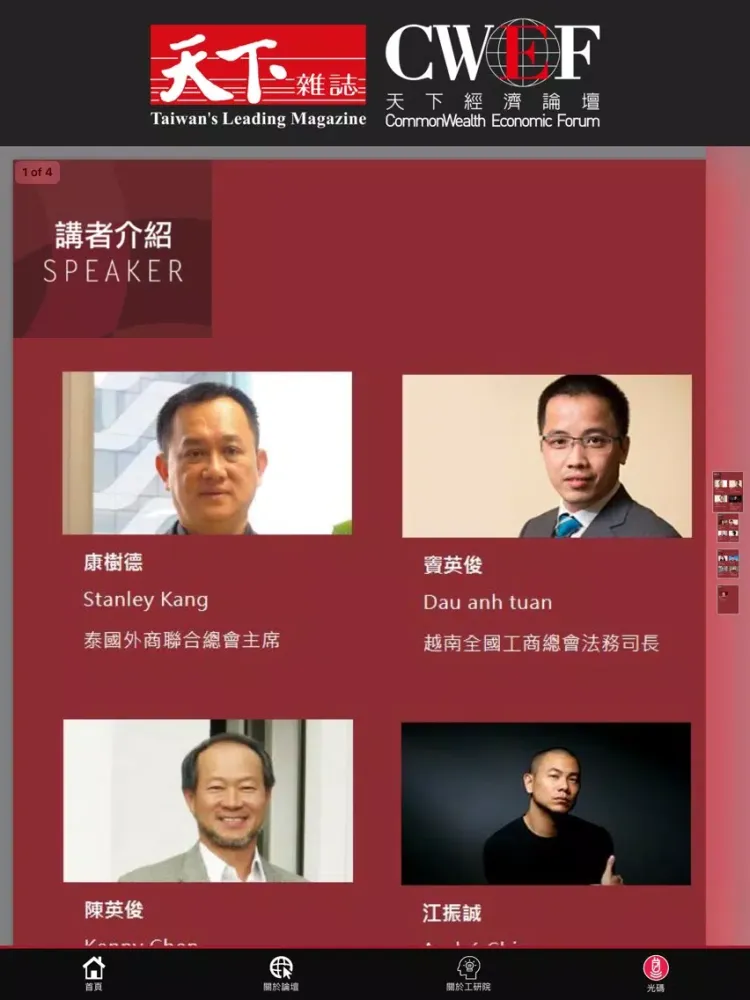Jump to the third page thumbnail

tap(727, 563)
